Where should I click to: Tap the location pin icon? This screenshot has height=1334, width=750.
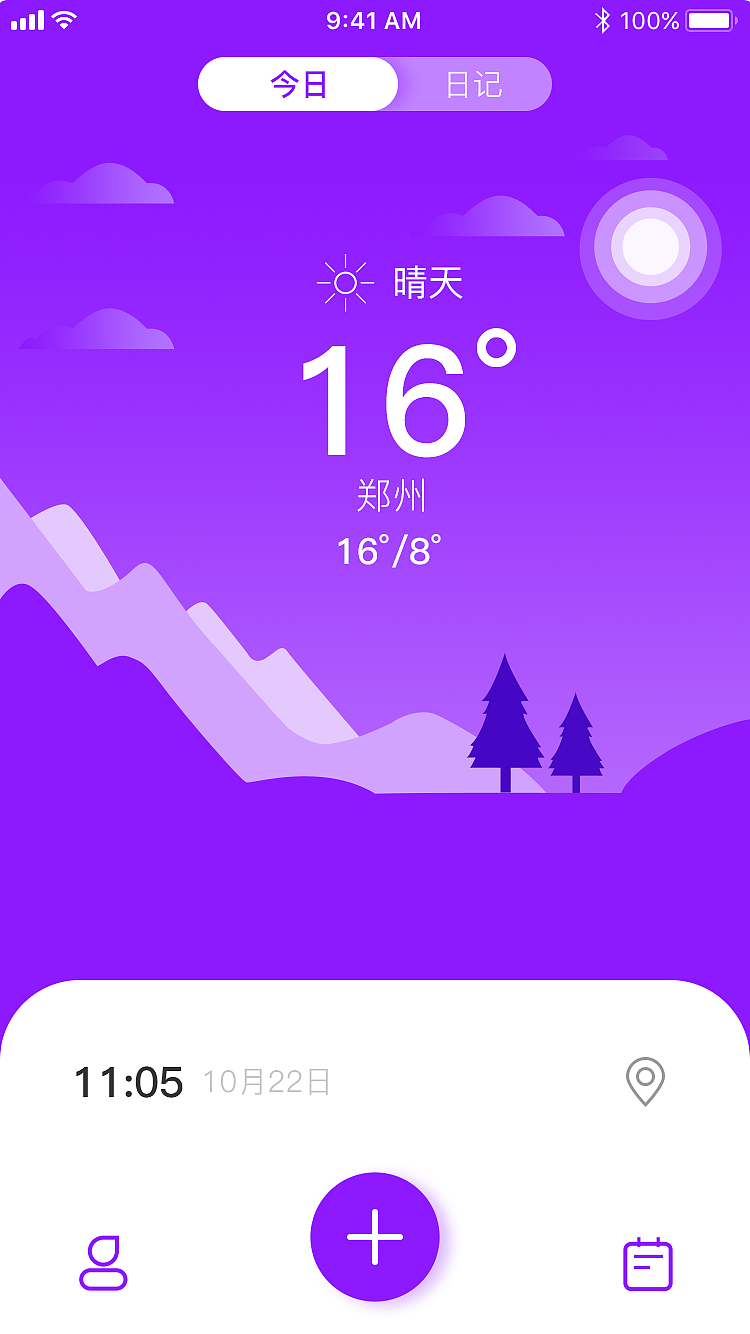point(645,1081)
